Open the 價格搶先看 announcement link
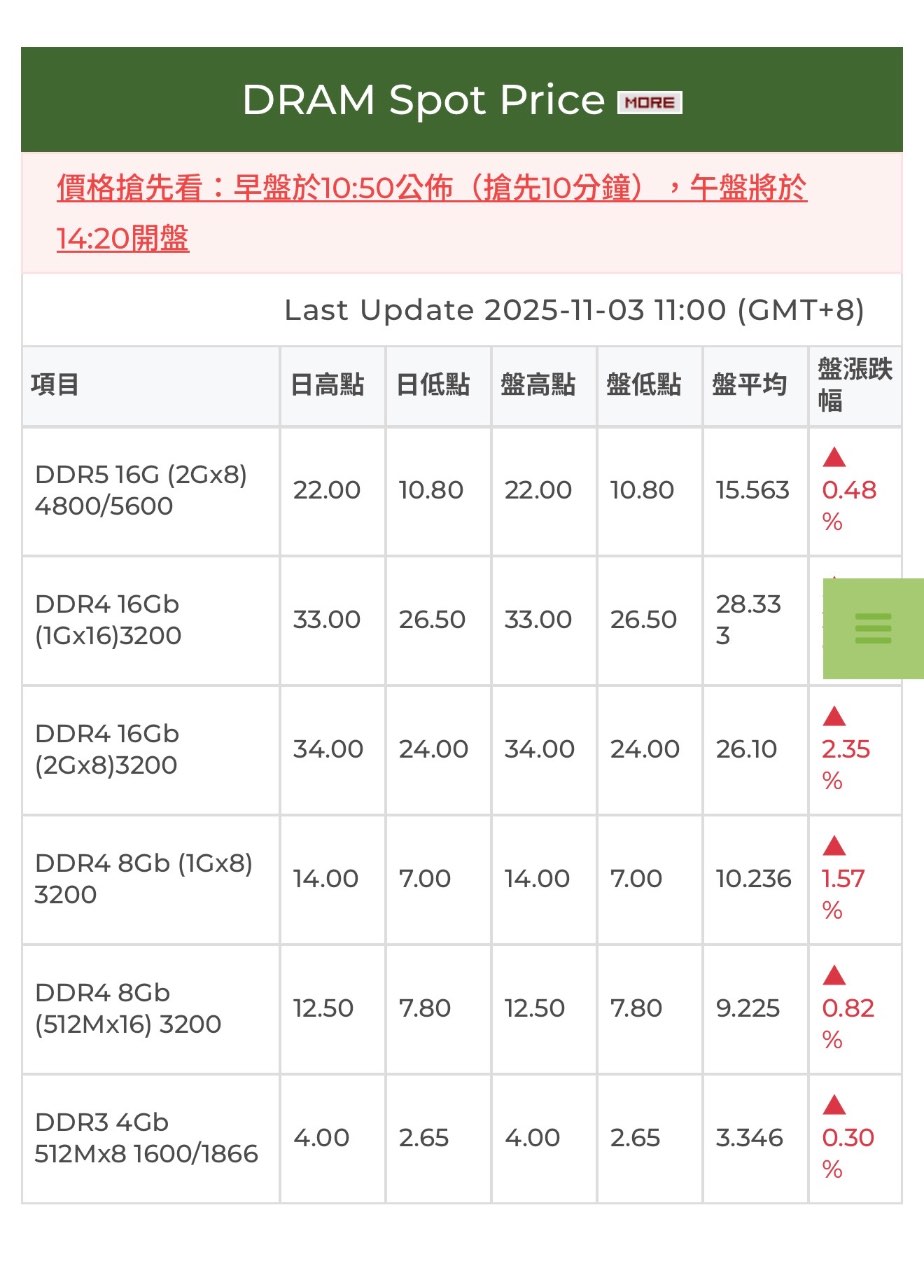Image resolution: width=924 pixels, height=1280 pixels. (x=430, y=188)
